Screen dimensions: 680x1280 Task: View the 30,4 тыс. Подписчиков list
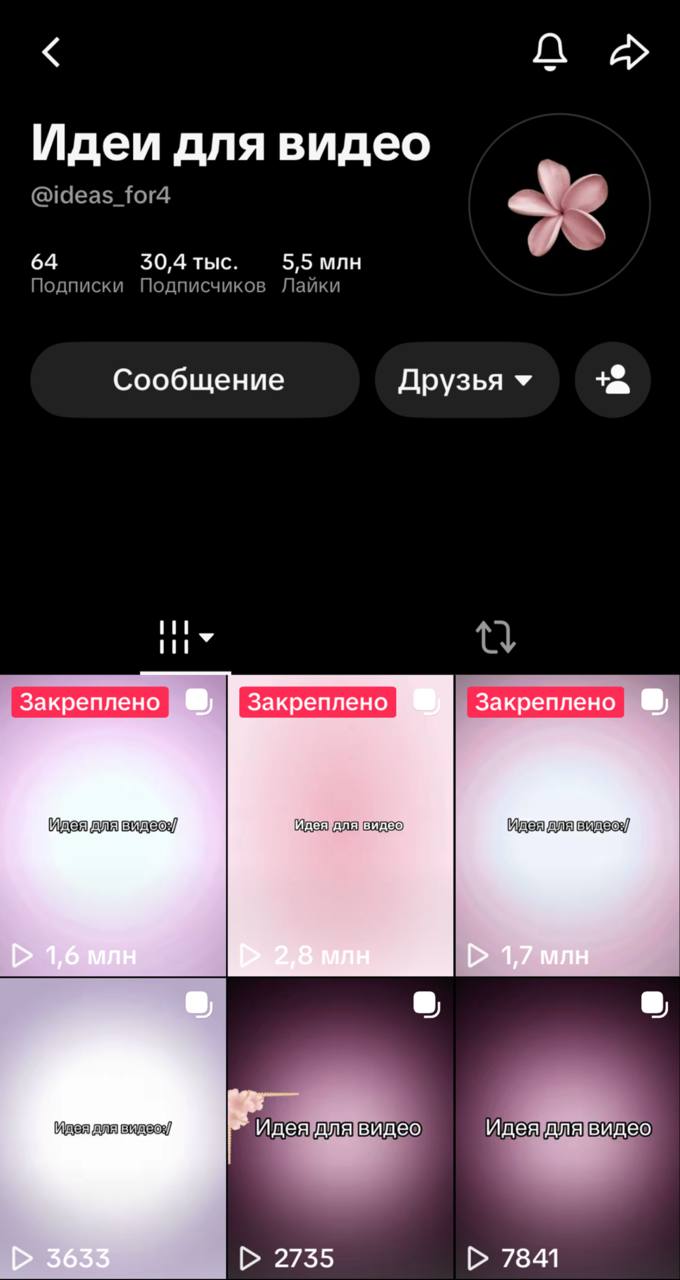coord(203,273)
